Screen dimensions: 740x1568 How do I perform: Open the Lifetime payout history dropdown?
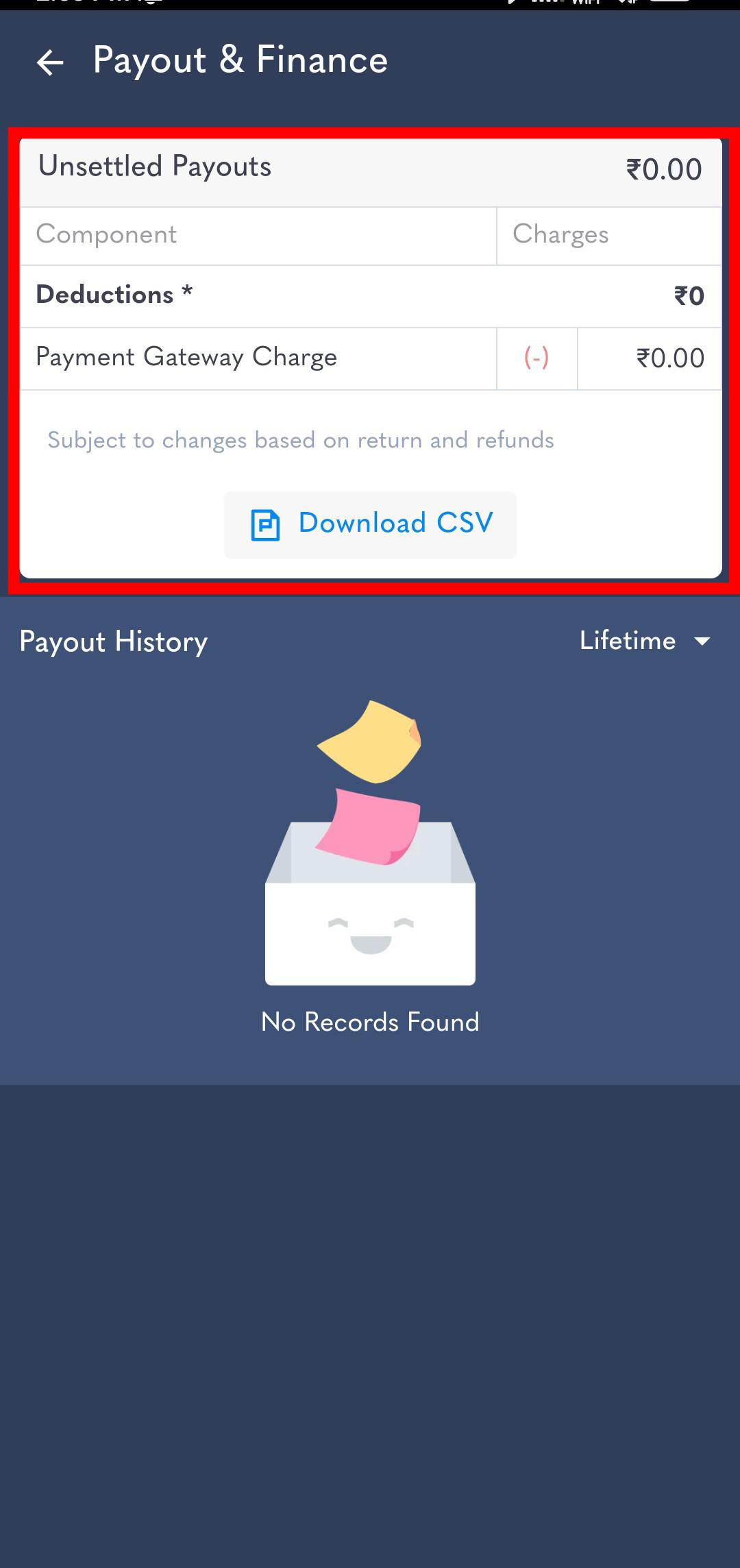point(644,641)
